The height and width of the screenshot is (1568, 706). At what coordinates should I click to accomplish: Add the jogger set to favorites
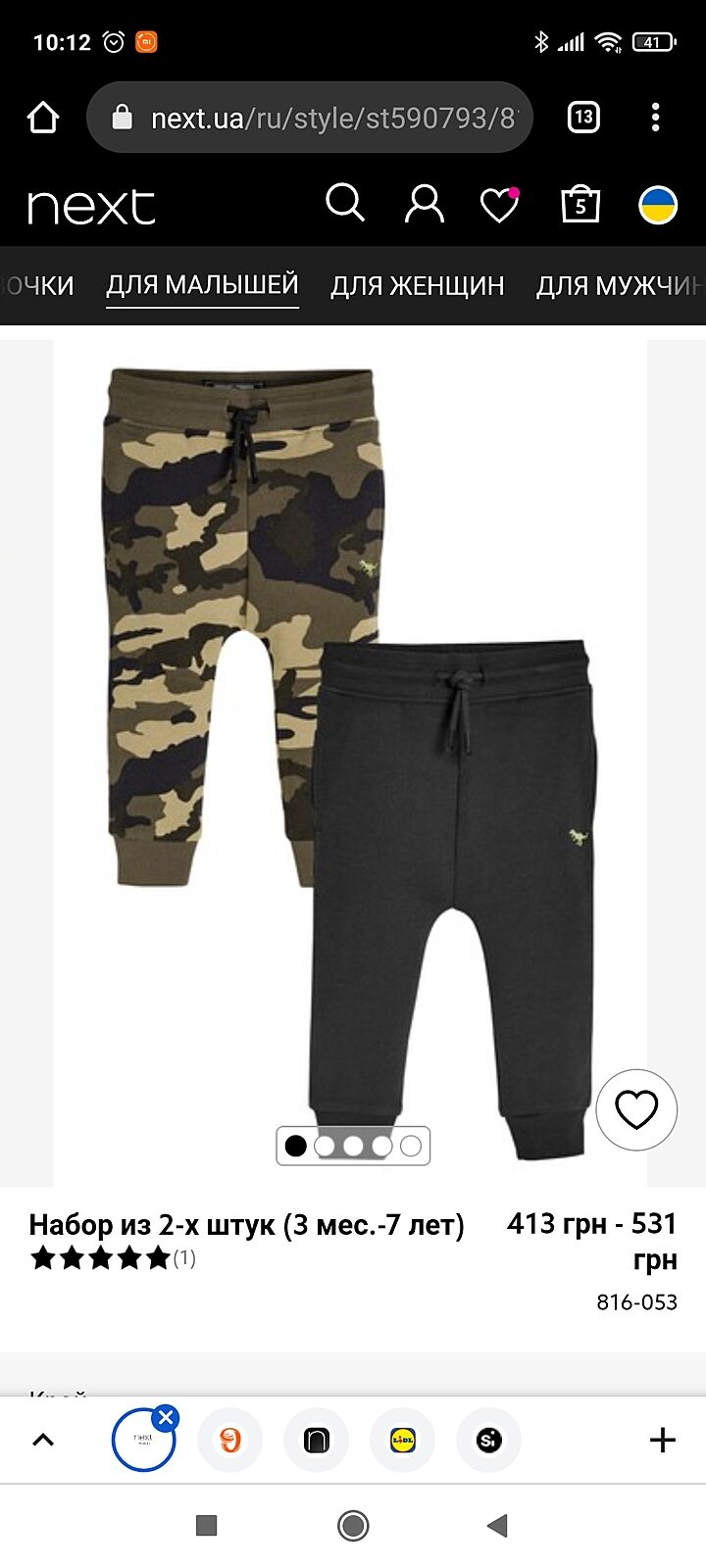coord(636,1109)
